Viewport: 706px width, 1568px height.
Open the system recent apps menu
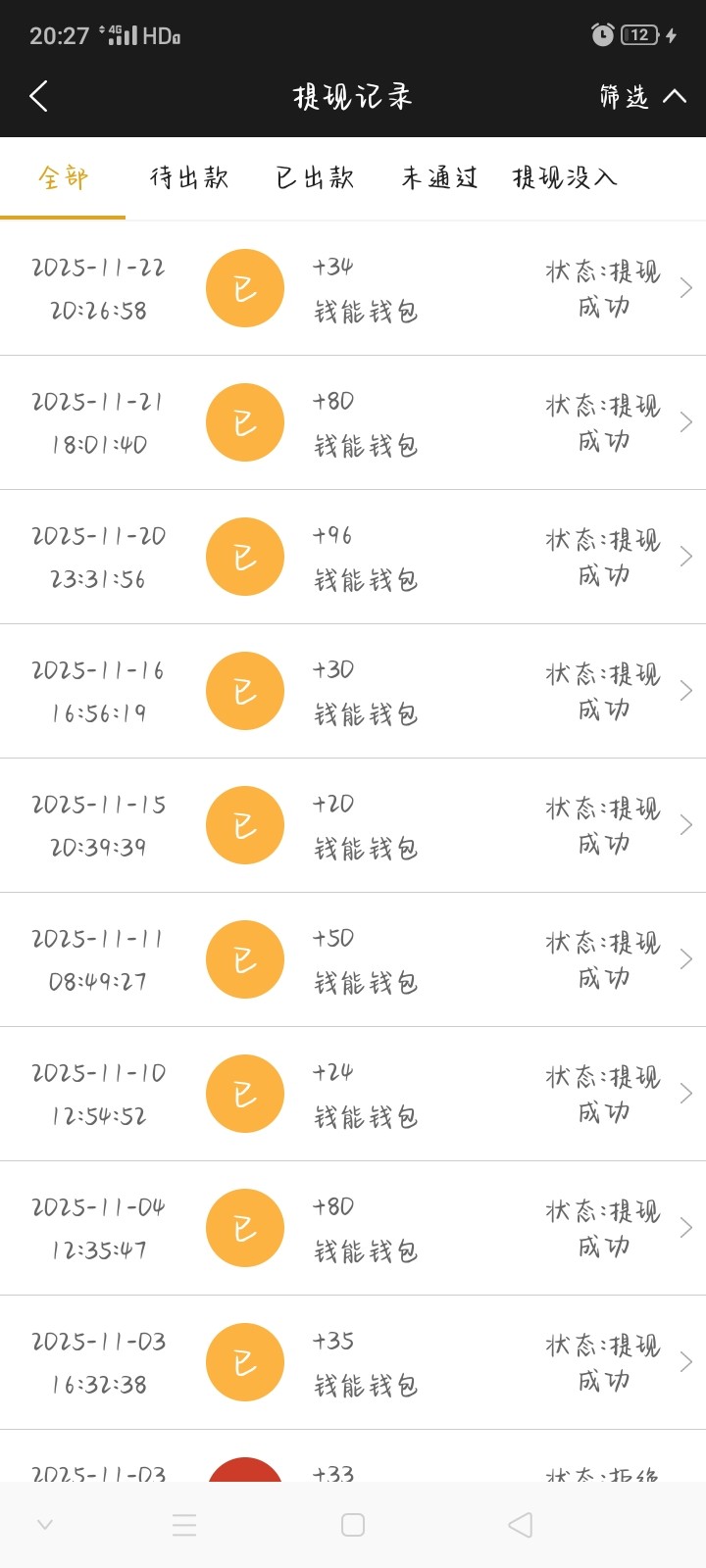click(x=184, y=1525)
